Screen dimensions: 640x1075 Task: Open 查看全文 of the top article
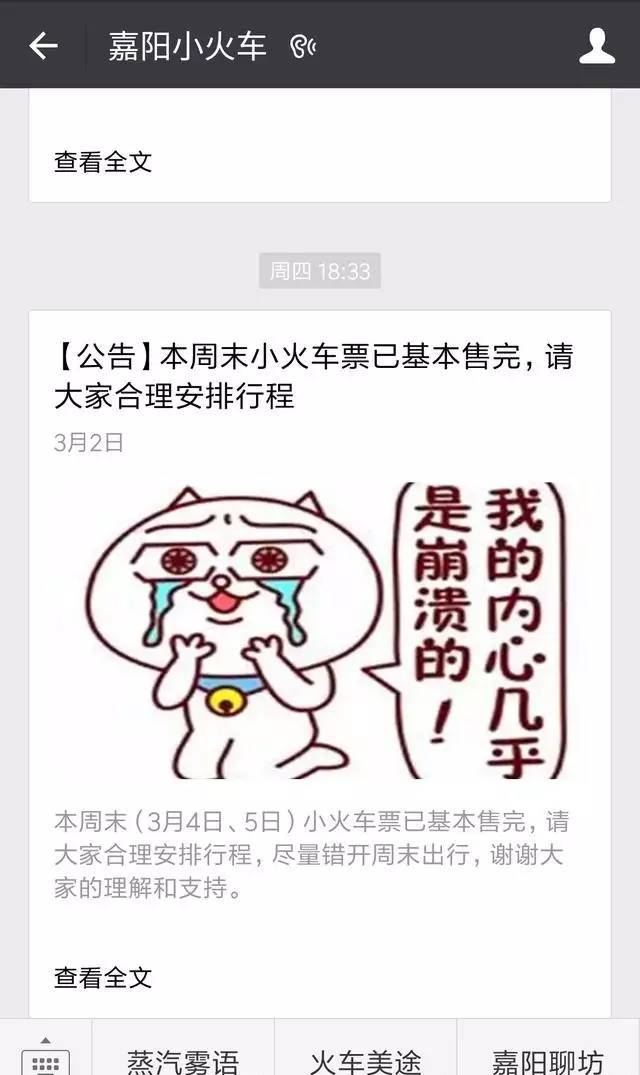point(103,161)
